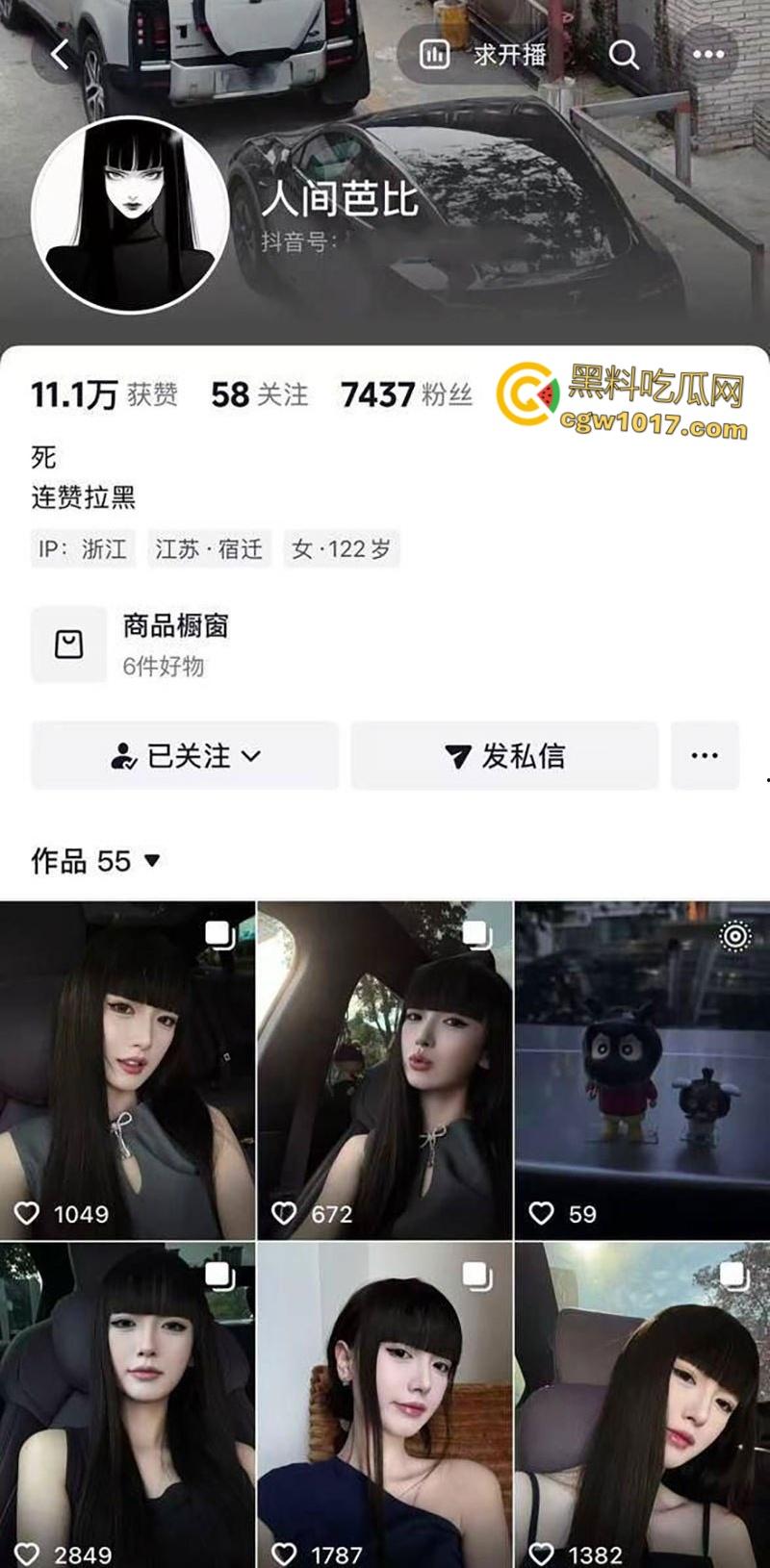Tap the live-photo icon on toy figurine post
Image resolution: width=770 pixels, height=1568 pixels.
pyautogui.click(x=733, y=934)
